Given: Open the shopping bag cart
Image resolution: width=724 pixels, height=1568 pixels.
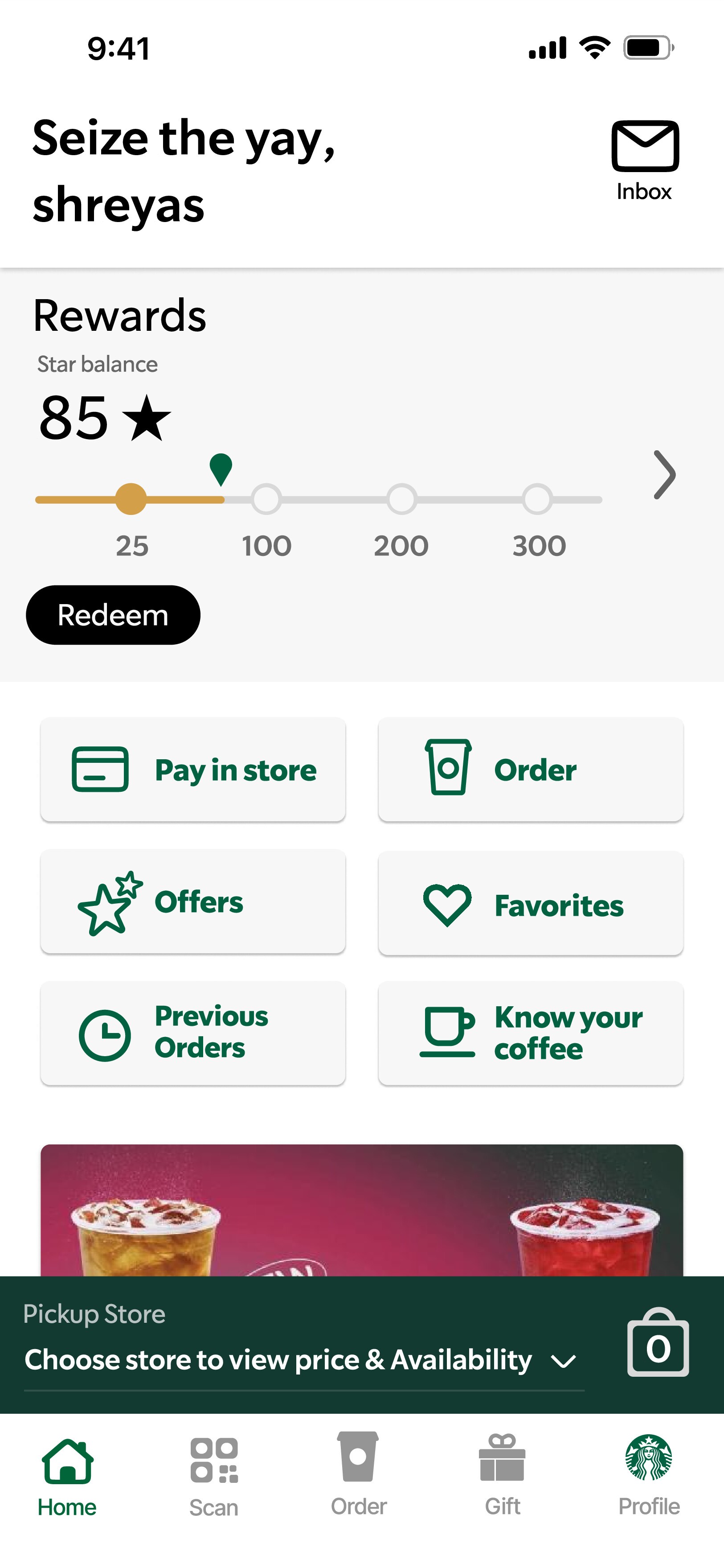Looking at the screenshot, I should [658, 1343].
